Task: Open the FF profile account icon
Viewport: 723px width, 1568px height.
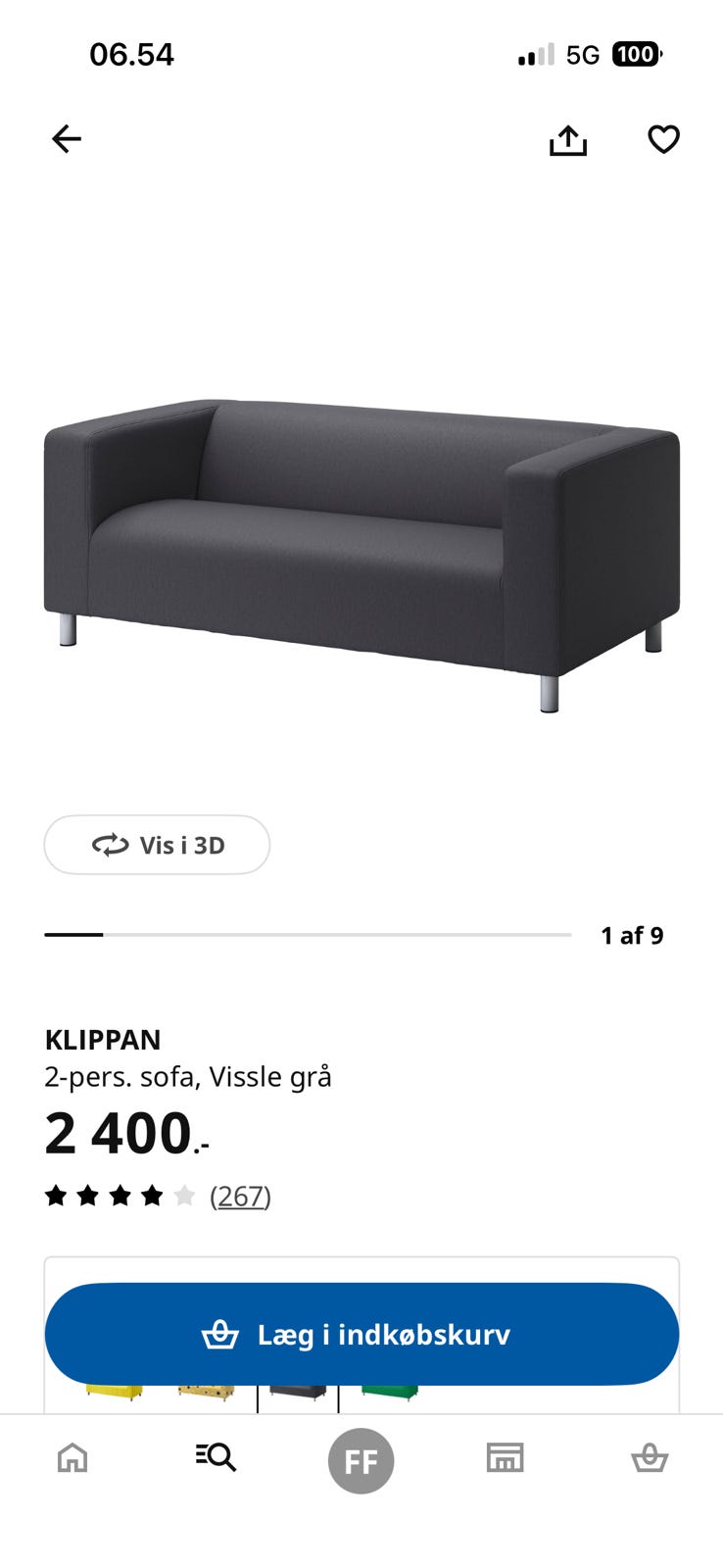Action: [x=361, y=1460]
